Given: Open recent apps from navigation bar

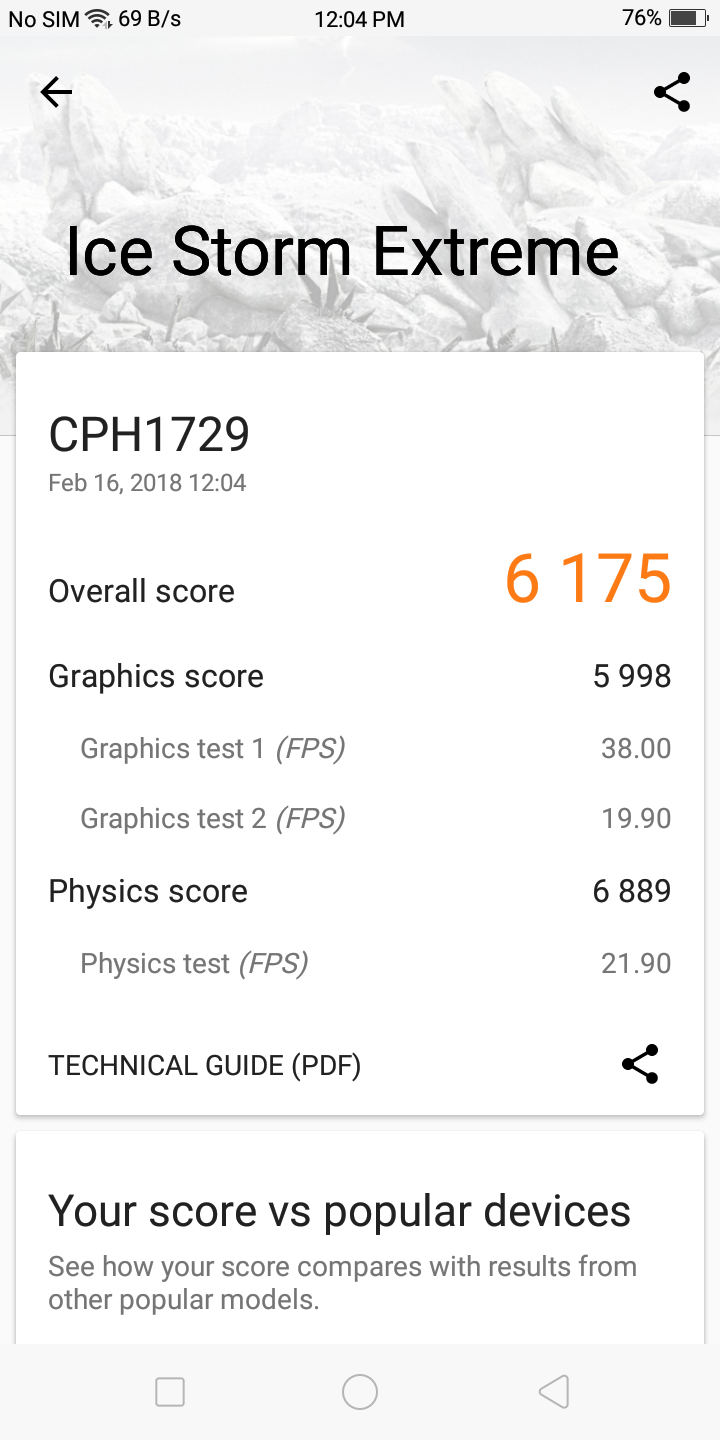Looking at the screenshot, I should [x=170, y=1391].
